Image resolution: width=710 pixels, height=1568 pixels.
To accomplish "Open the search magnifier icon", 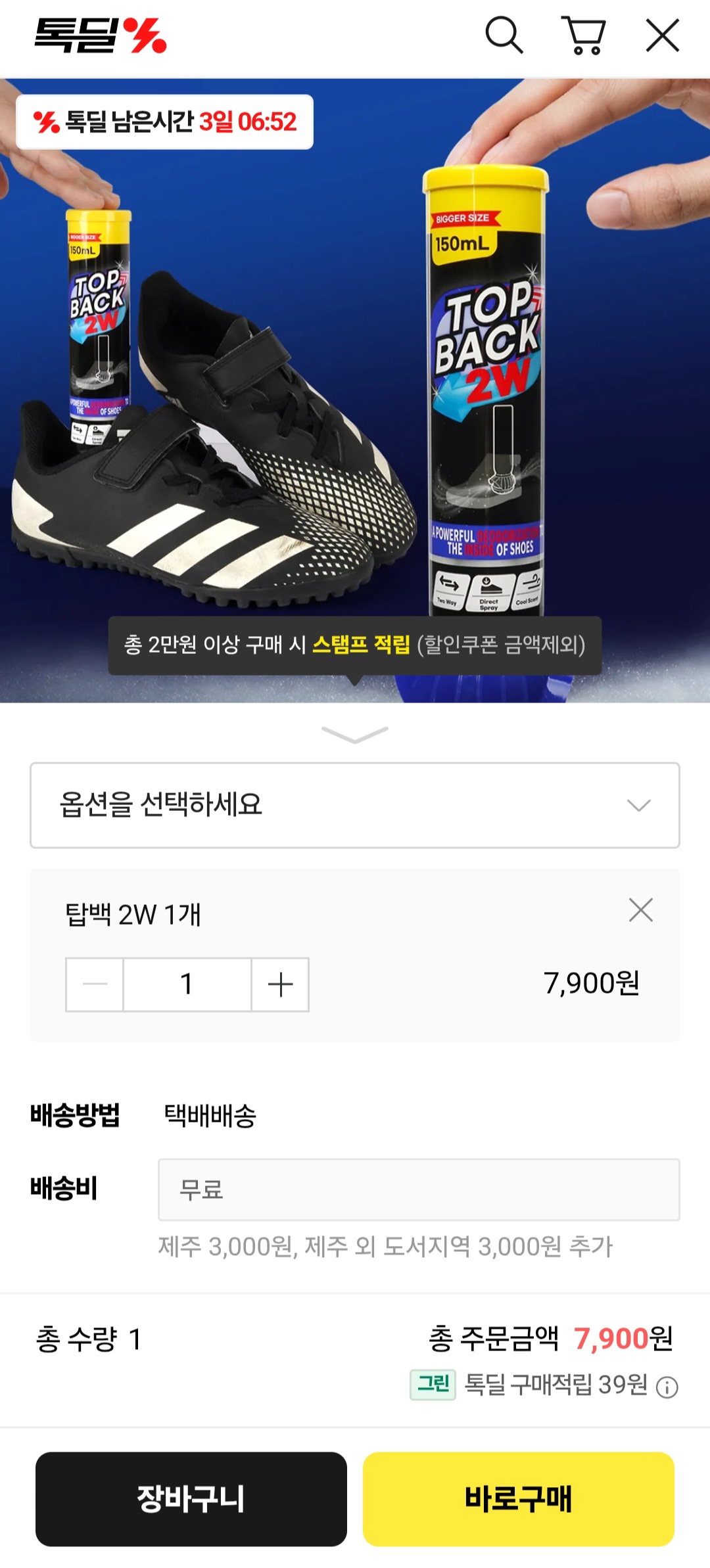I will tap(504, 35).
